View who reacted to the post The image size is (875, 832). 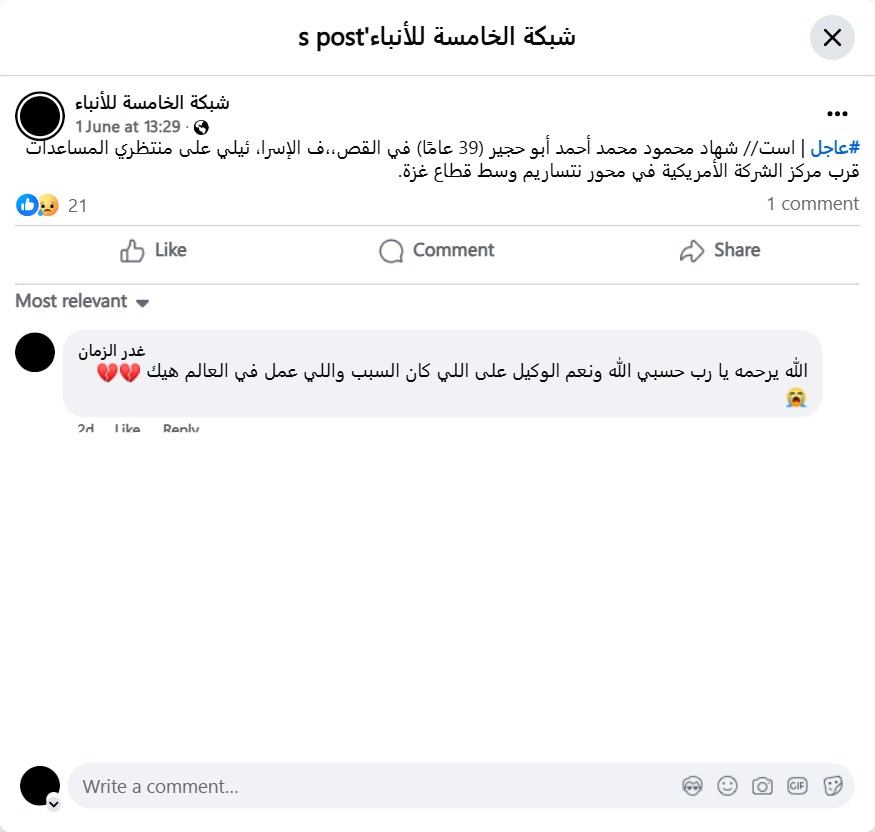[51, 205]
